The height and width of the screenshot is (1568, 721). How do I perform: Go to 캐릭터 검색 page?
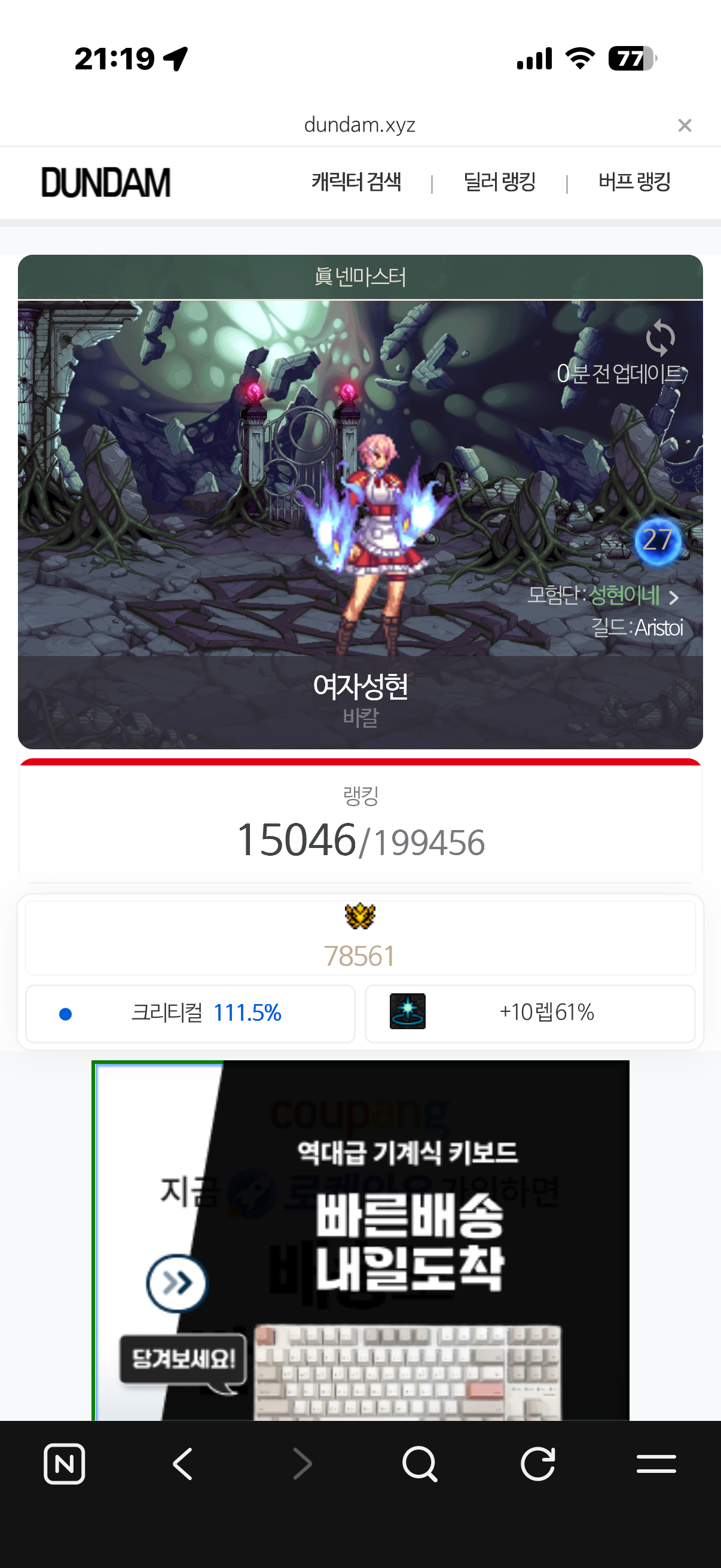pos(356,182)
